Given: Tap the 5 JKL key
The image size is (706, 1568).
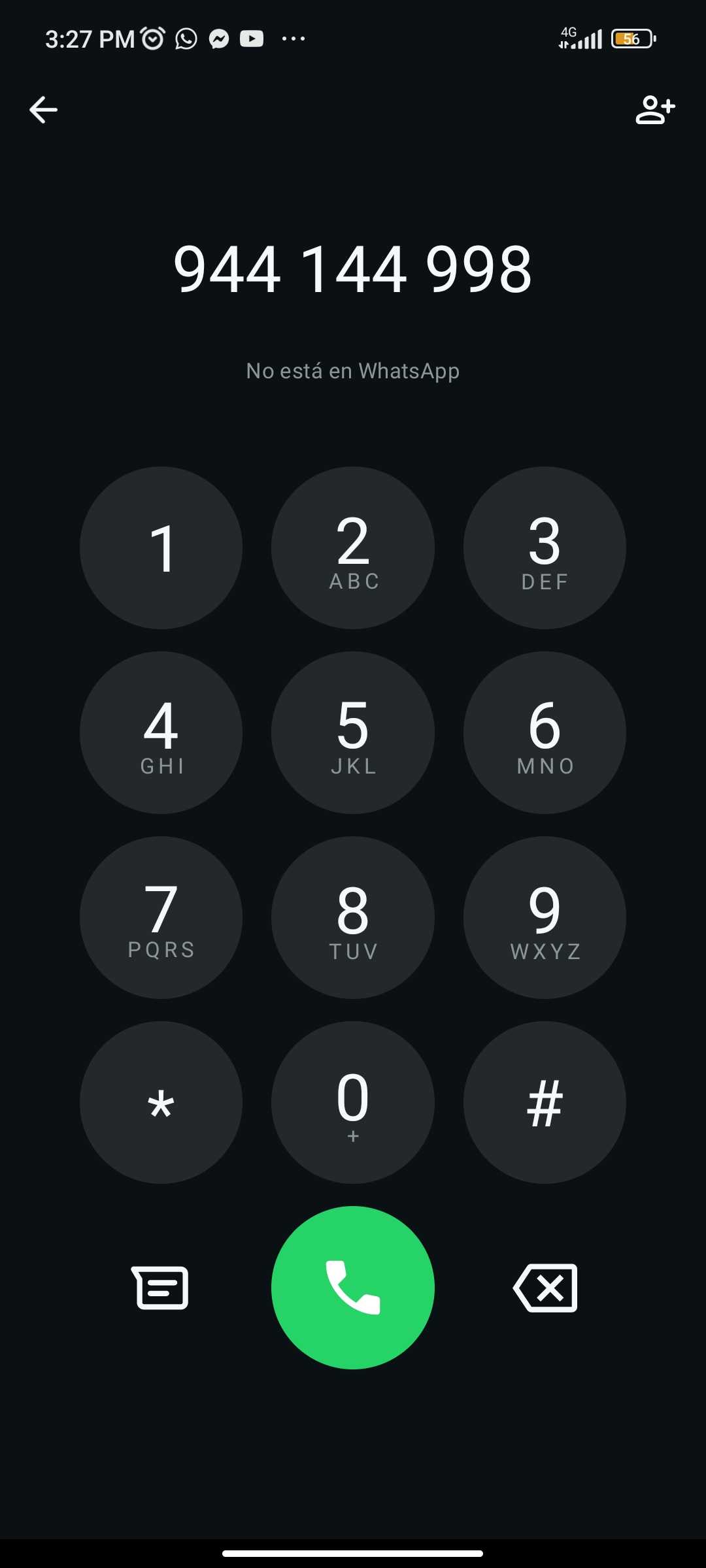Looking at the screenshot, I should tap(353, 733).
